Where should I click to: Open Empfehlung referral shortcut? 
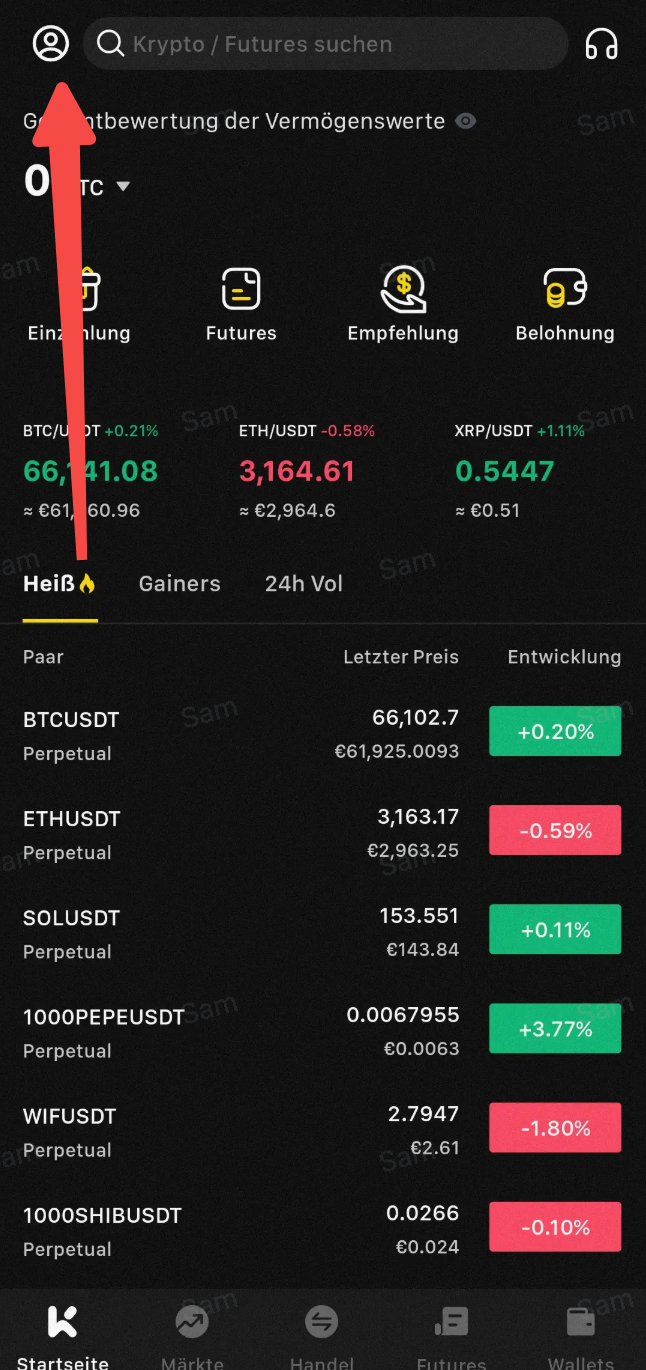tap(403, 305)
